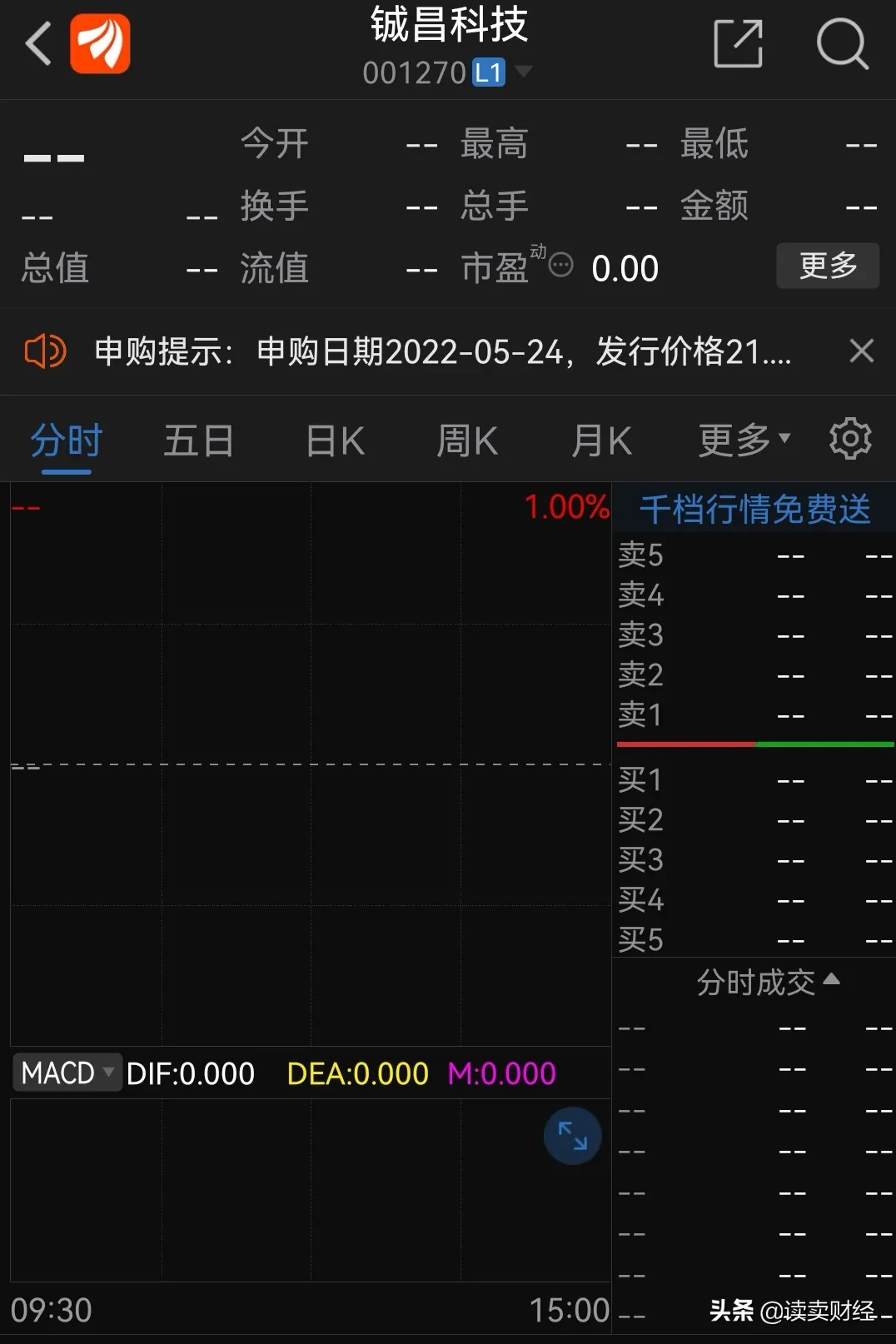Open the 市盈 info bubble icon

pos(561,265)
